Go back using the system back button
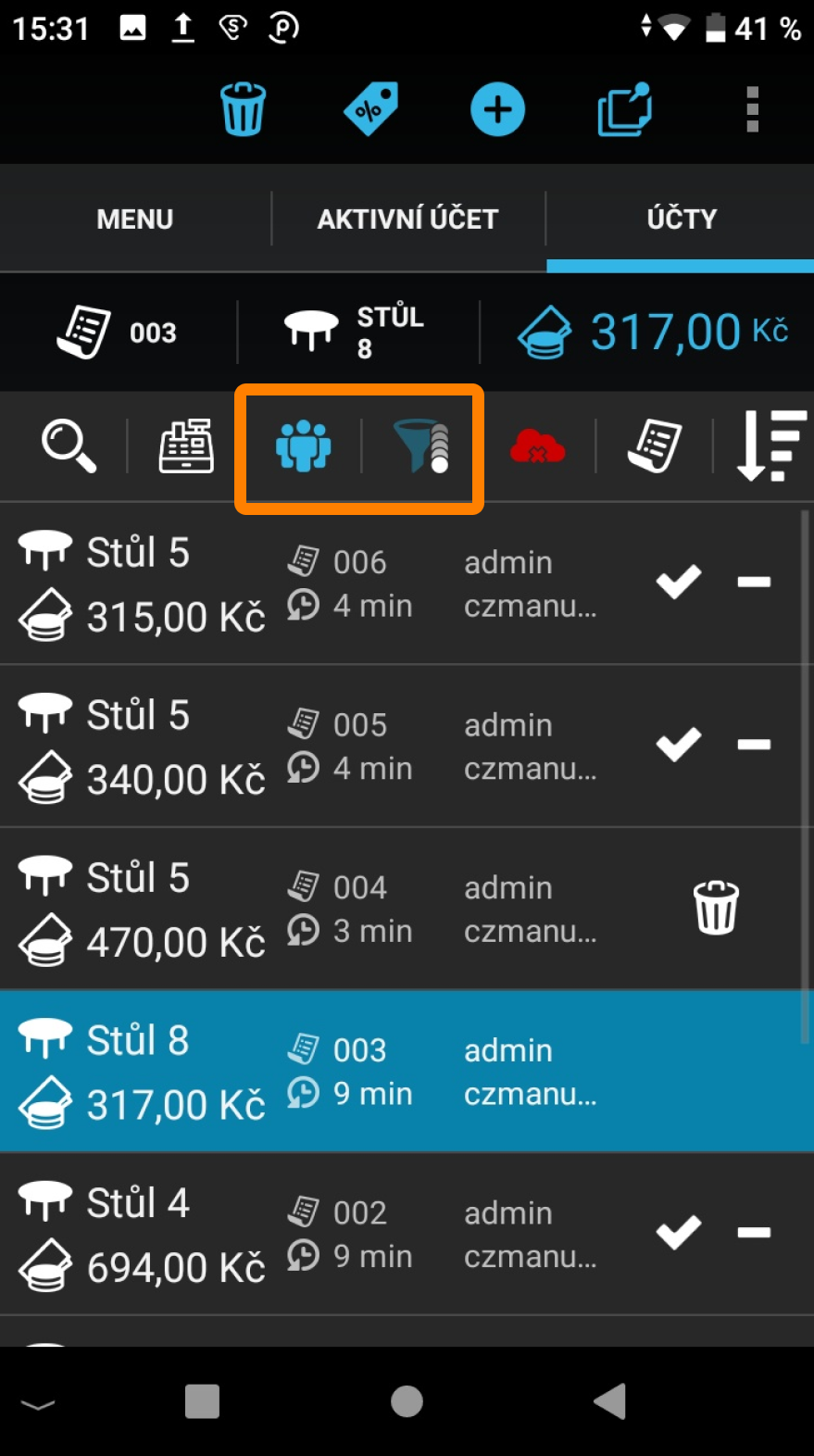This screenshot has width=814, height=1456. tap(610, 1401)
